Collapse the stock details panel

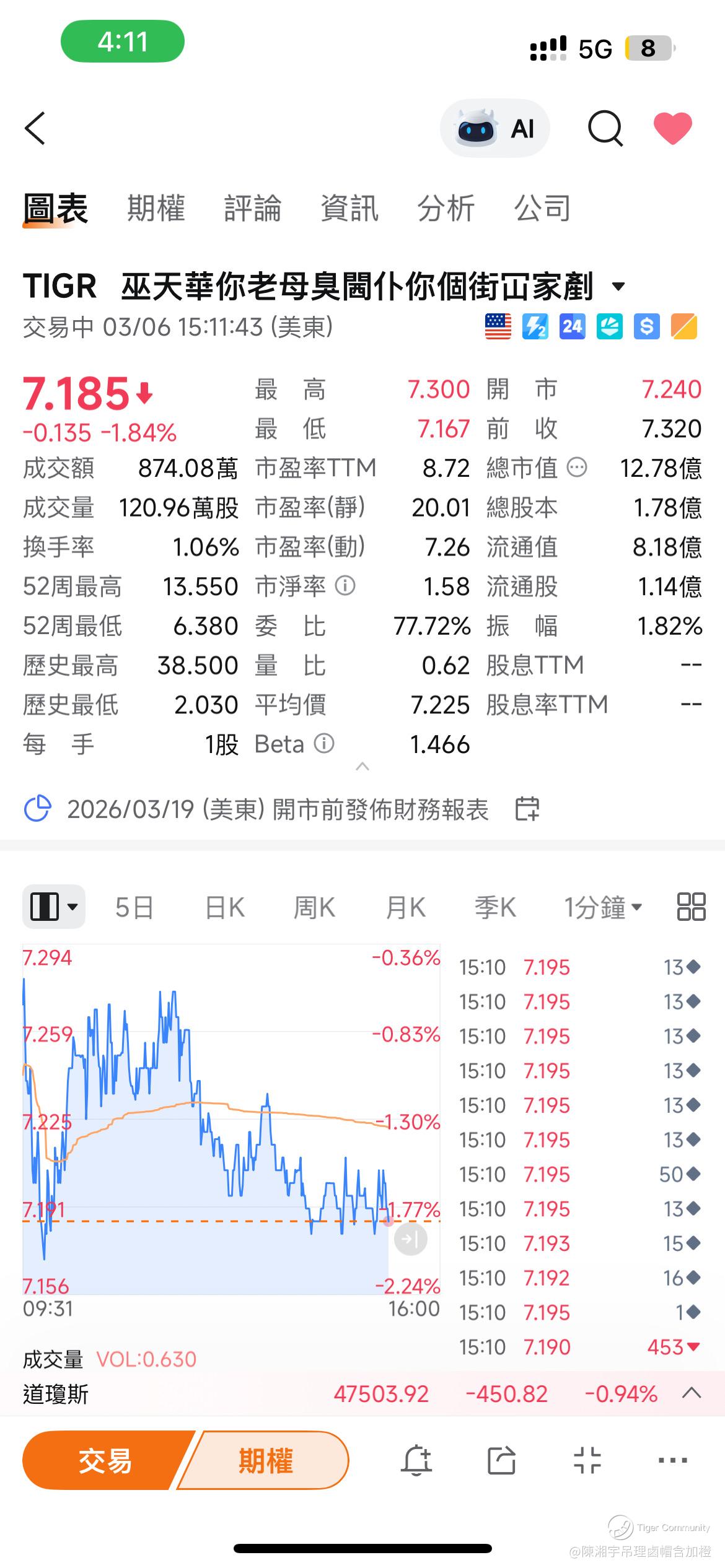point(362,767)
